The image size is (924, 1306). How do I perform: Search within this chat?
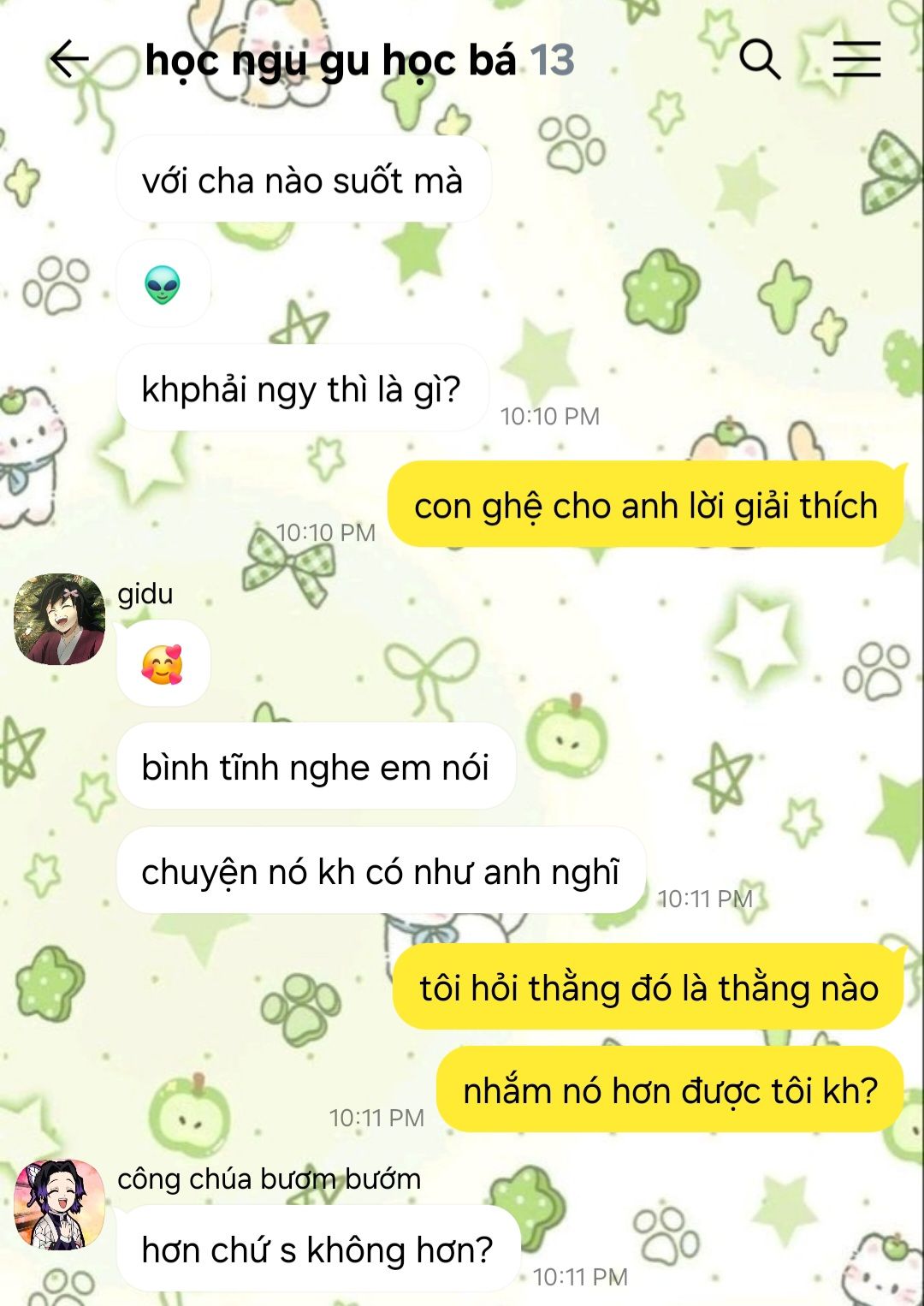[760, 60]
